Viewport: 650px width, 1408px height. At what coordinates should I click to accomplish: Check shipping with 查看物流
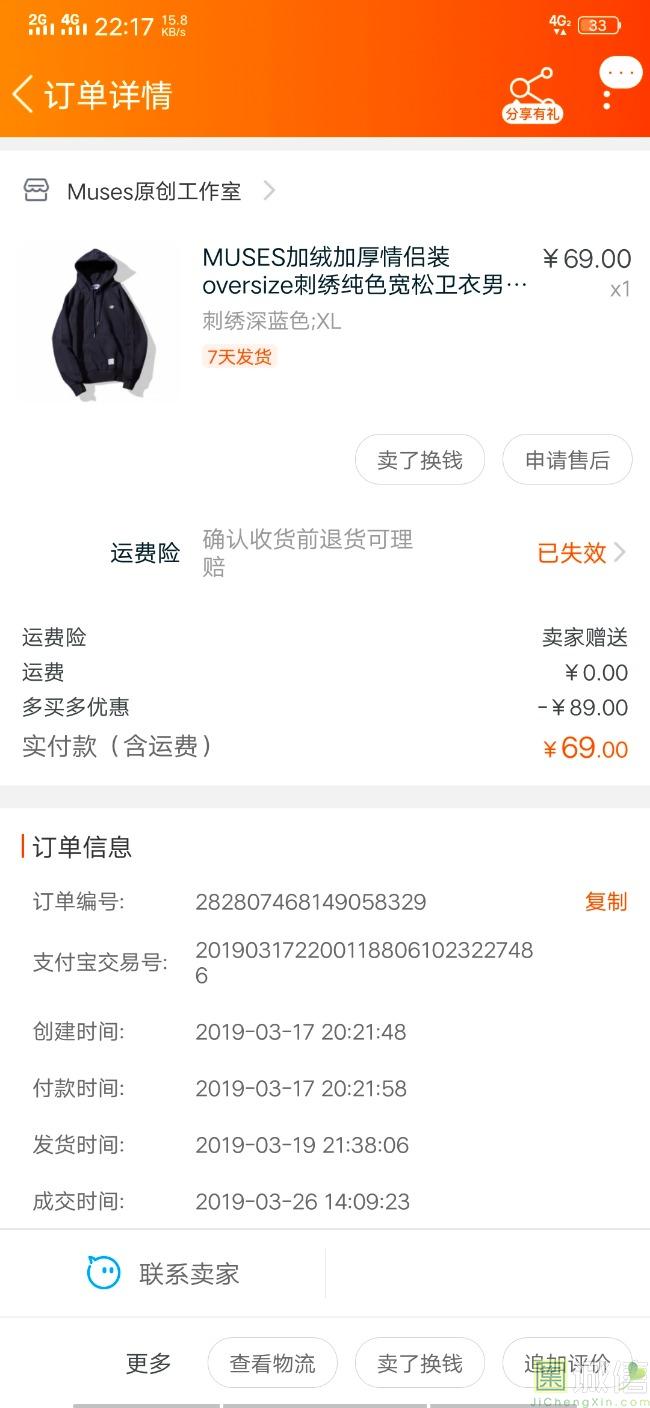point(272,1363)
